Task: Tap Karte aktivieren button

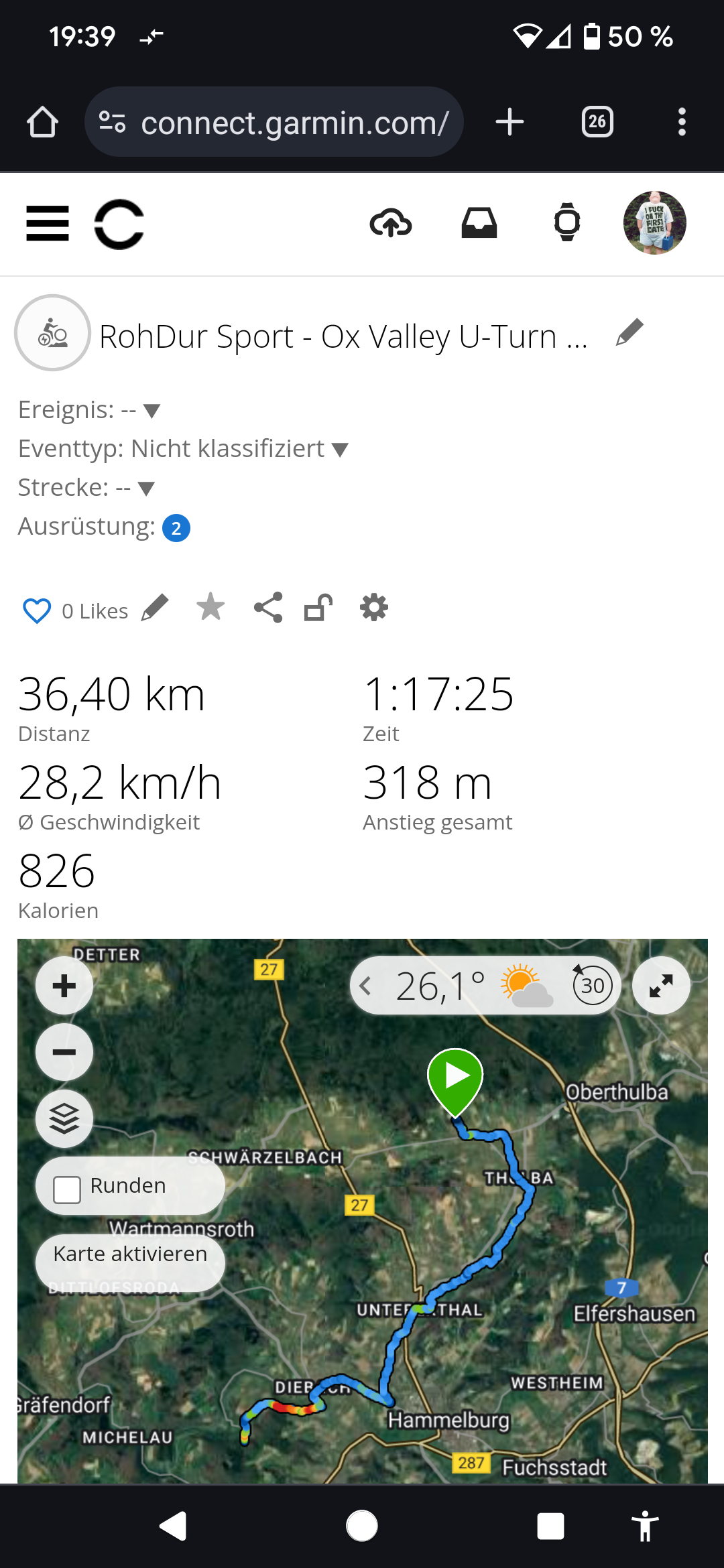Action: coord(130,1254)
